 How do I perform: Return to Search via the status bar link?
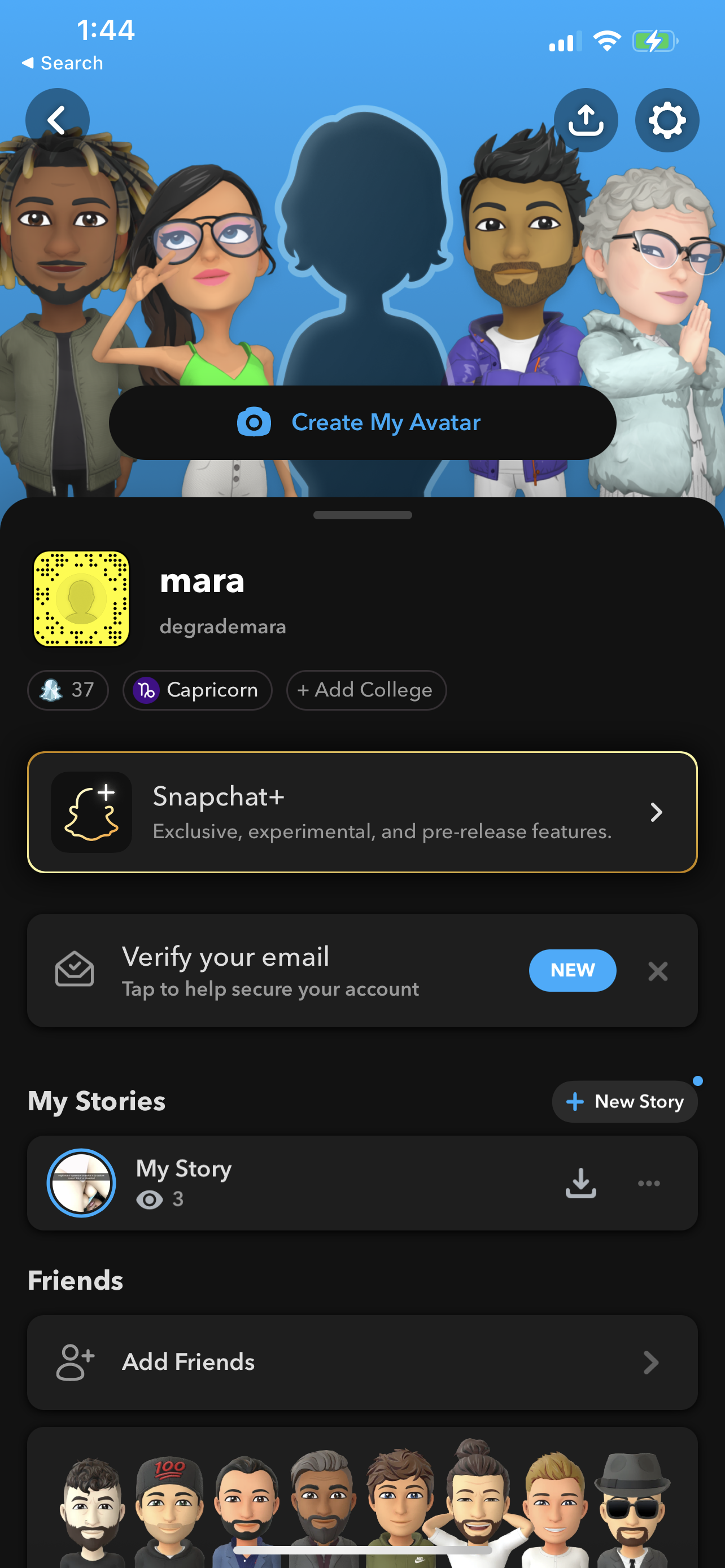(x=63, y=63)
